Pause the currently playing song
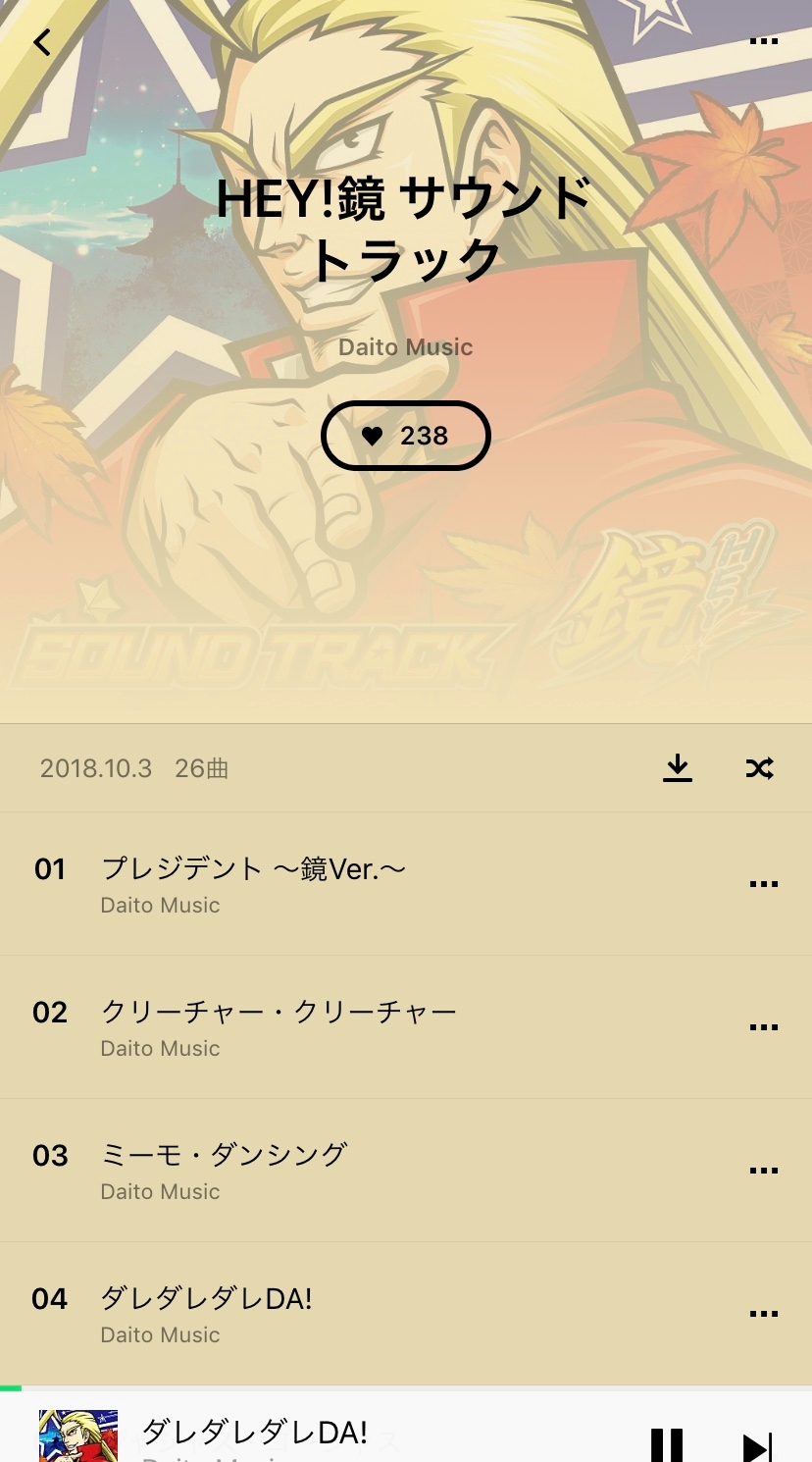The width and height of the screenshot is (812, 1462). 667,1446
